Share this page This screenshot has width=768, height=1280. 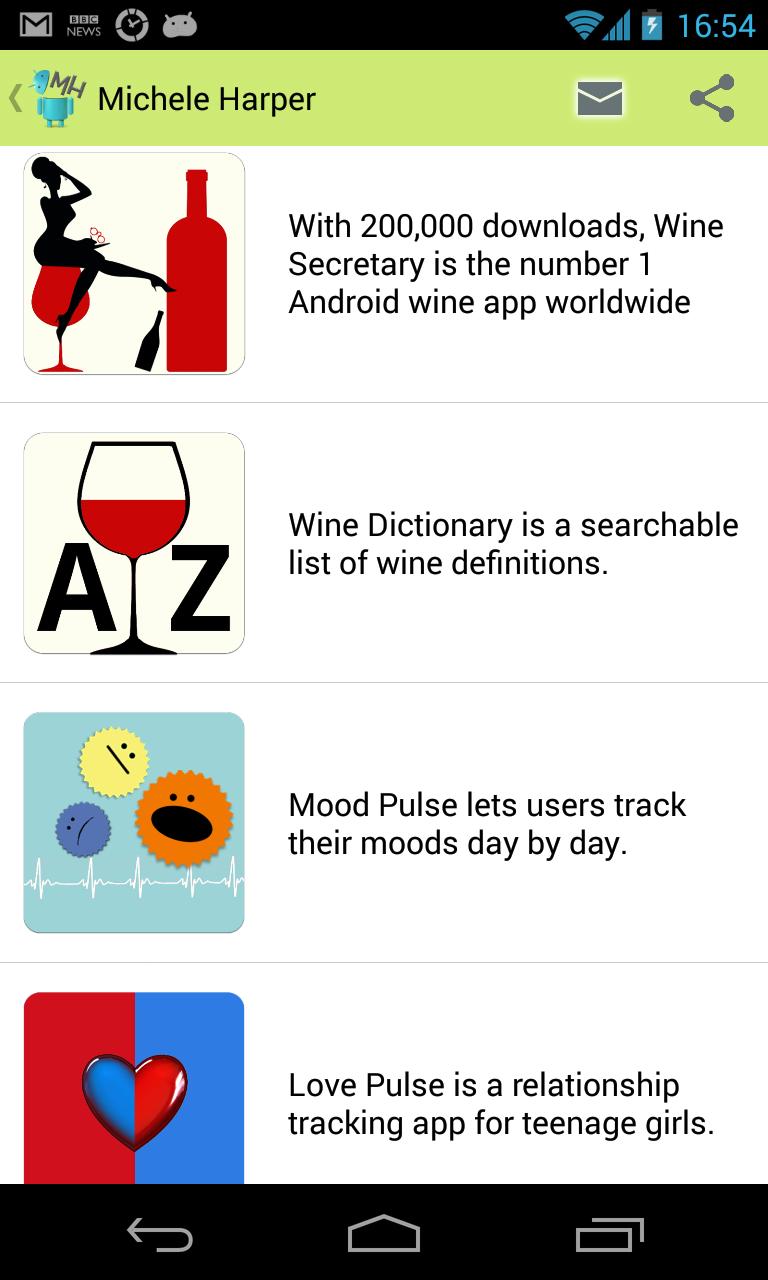(x=712, y=98)
